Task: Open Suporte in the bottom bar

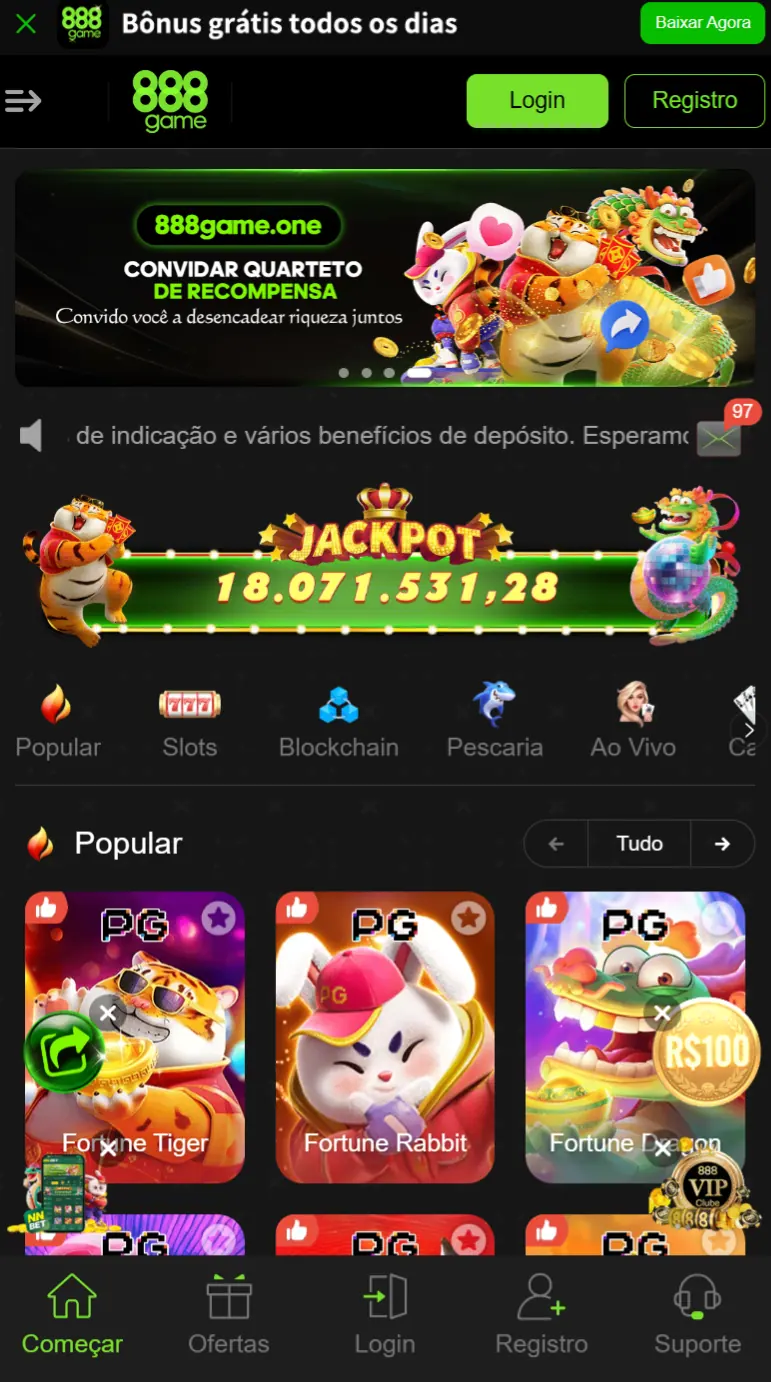Action: click(697, 1315)
